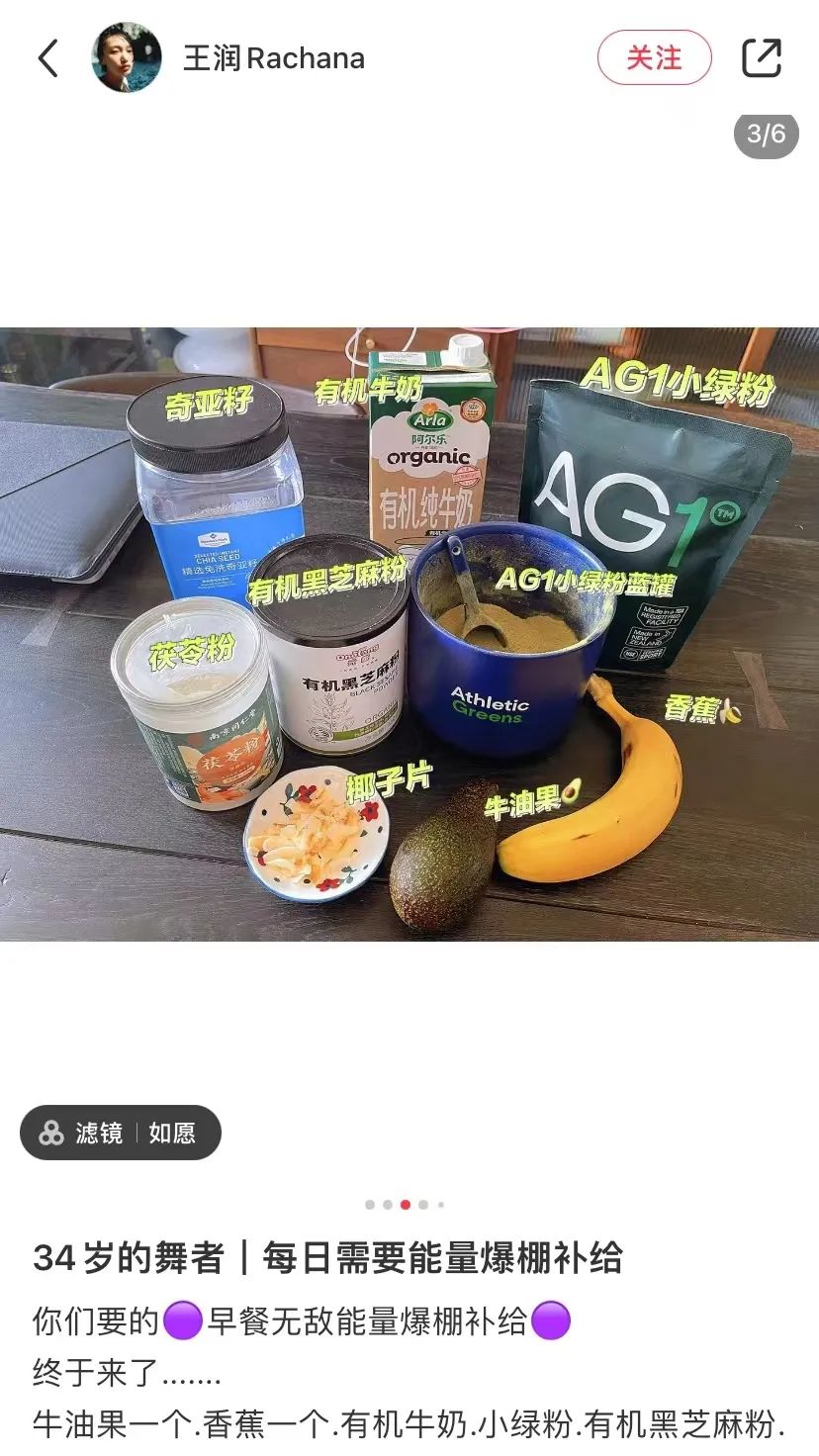View the breakfast ingredients photo fullscreen
Viewport: 819px width, 1456px height.
pos(409,634)
